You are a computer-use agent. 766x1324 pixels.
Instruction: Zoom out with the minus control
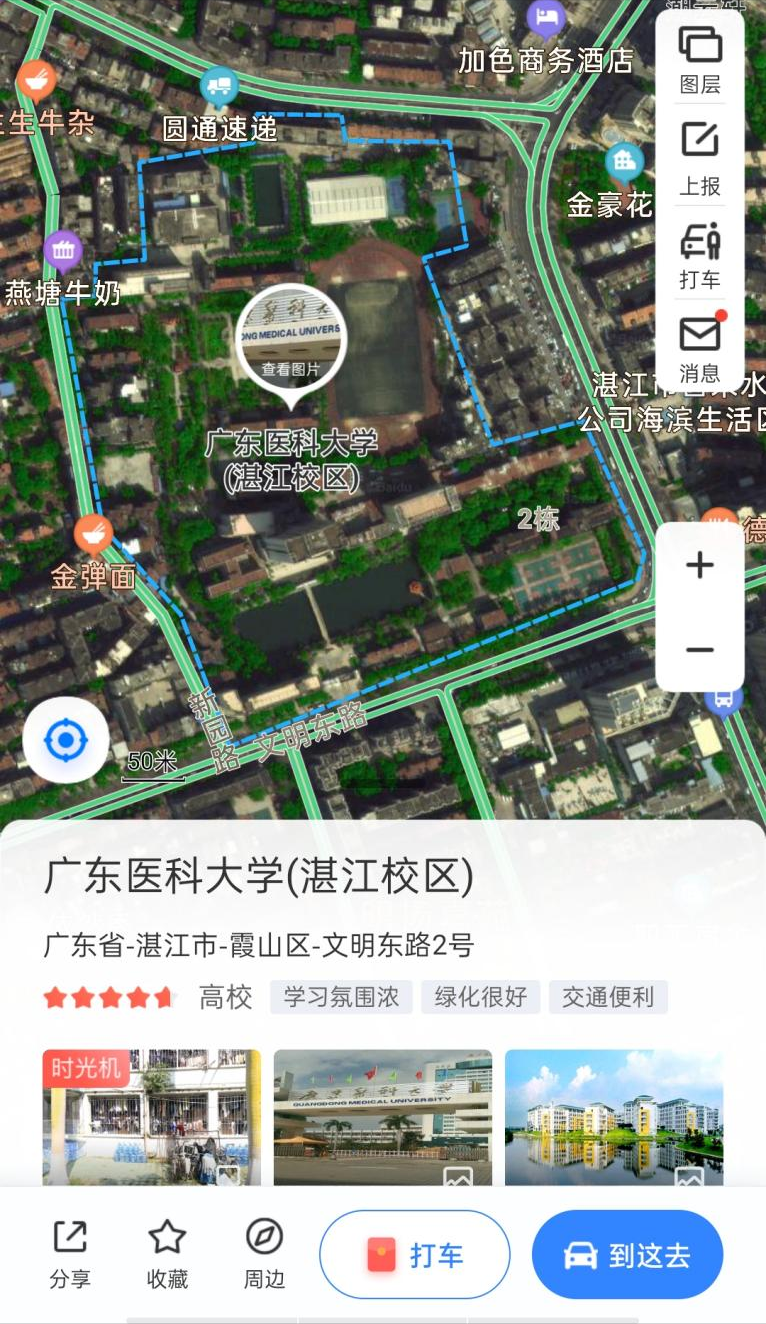[x=699, y=650]
